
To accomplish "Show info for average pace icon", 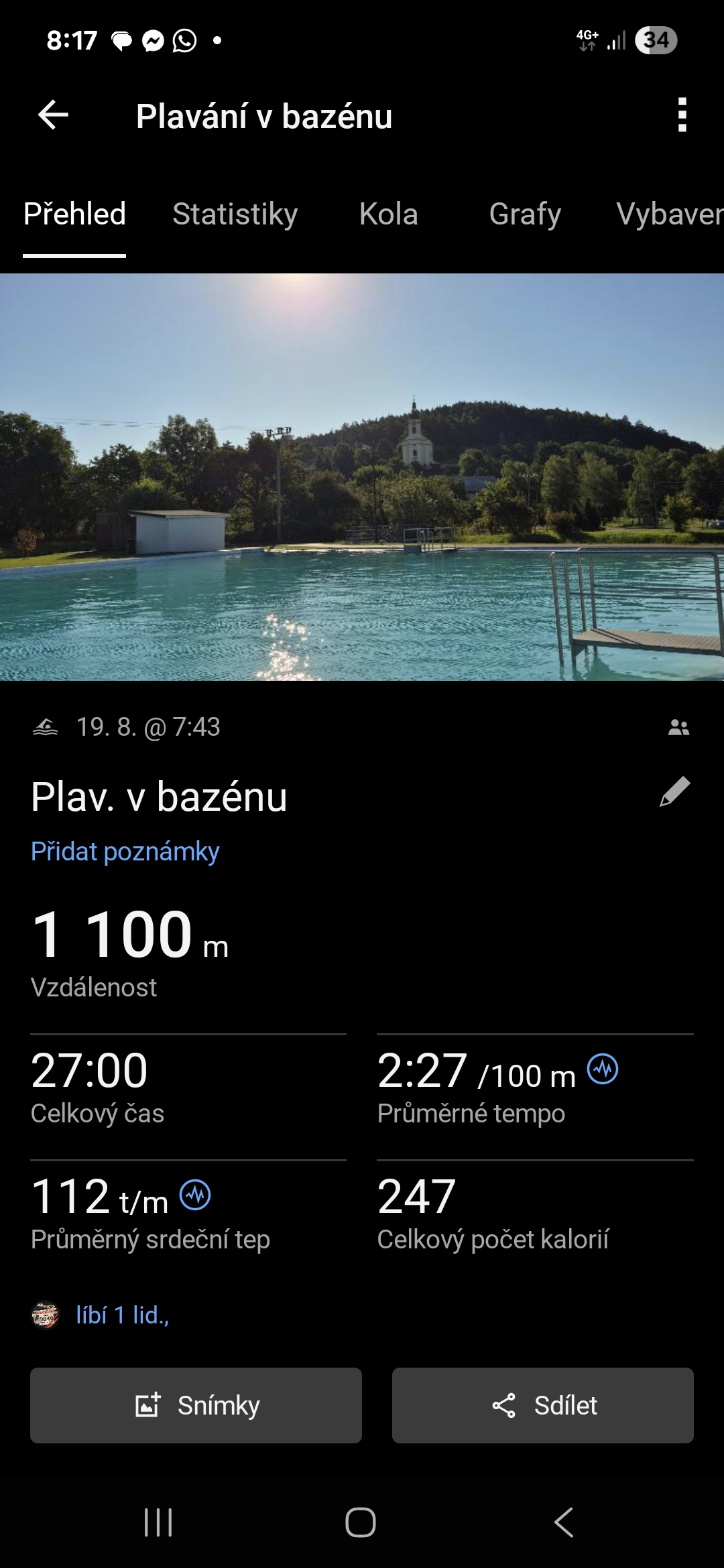I will (603, 1069).
